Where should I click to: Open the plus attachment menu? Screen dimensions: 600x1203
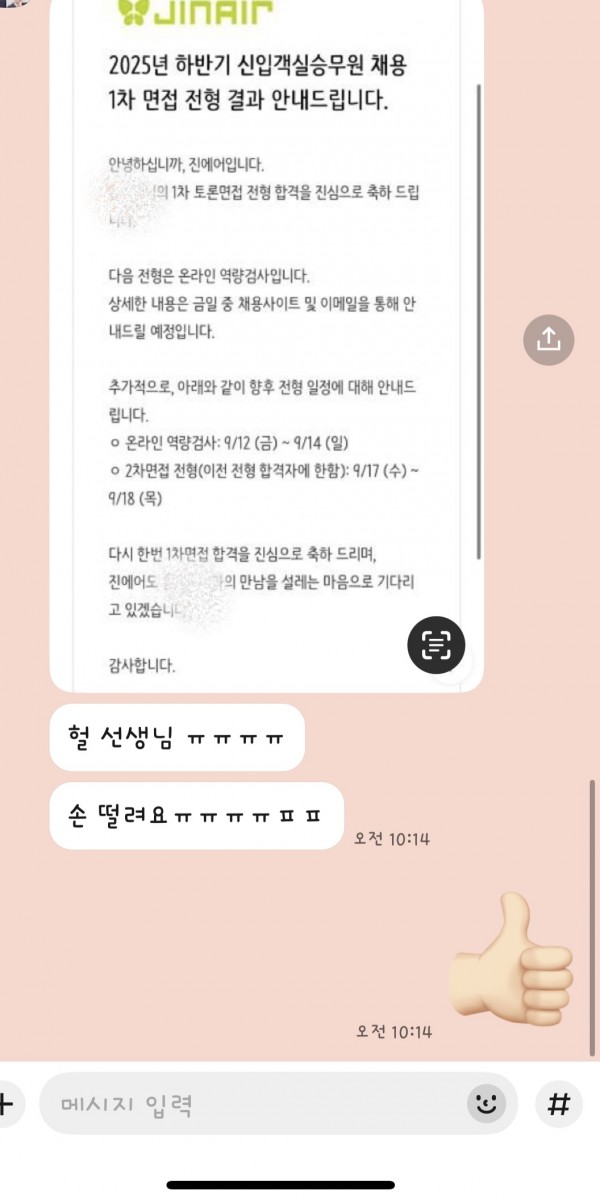(8, 1104)
